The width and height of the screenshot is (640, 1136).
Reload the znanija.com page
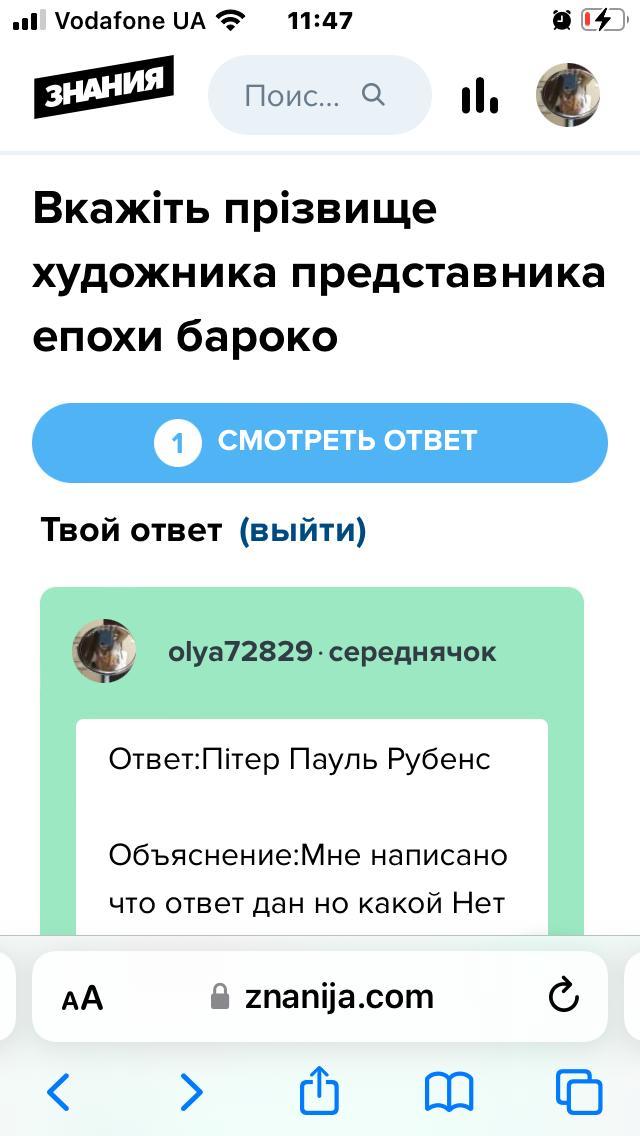coord(564,996)
